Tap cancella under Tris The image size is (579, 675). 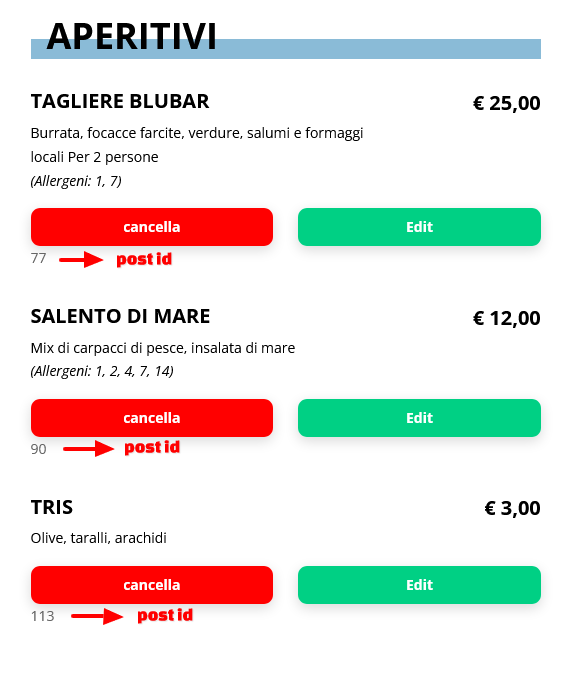tap(152, 585)
